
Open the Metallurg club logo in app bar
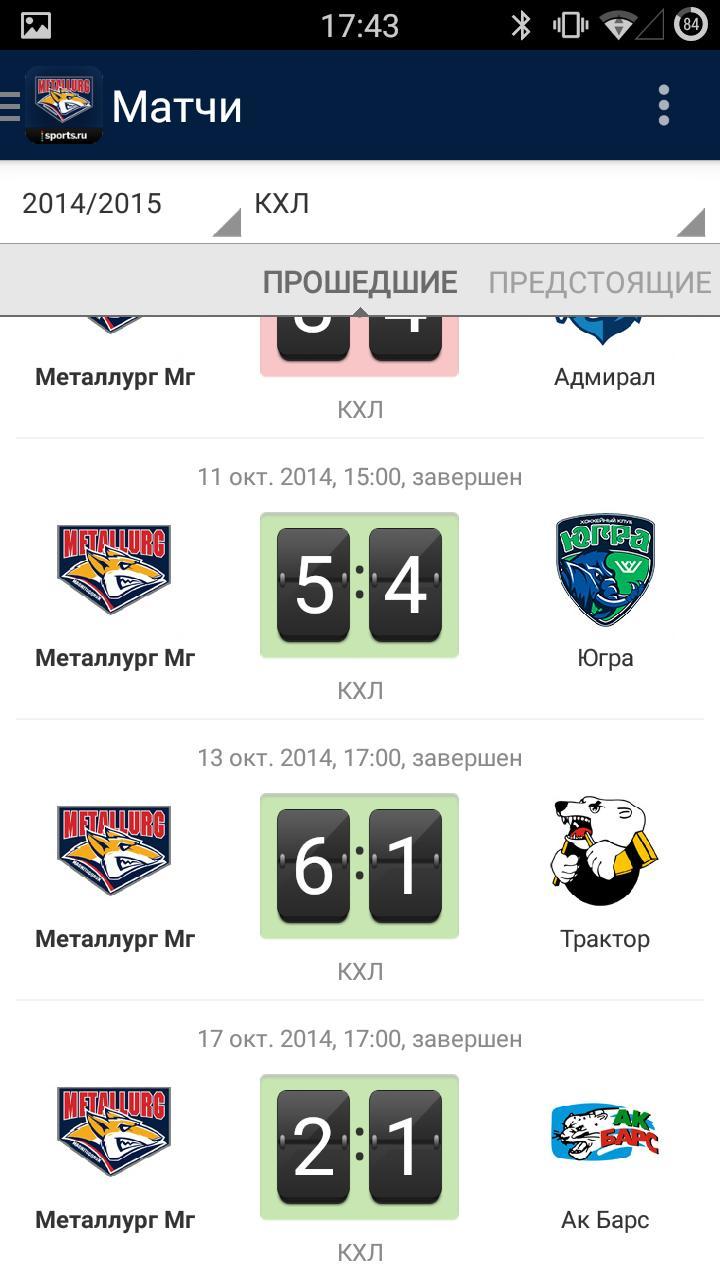coord(66,104)
